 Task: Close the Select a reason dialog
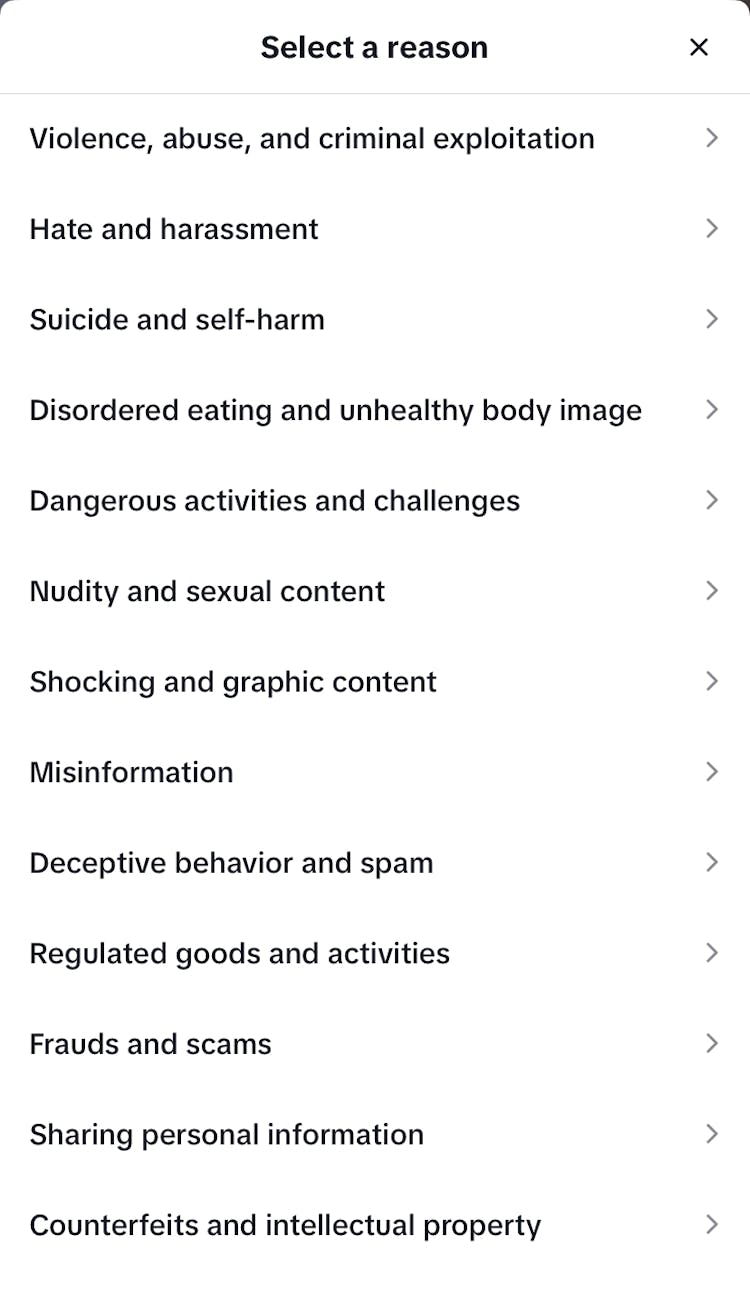pyautogui.click(x=698, y=47)
